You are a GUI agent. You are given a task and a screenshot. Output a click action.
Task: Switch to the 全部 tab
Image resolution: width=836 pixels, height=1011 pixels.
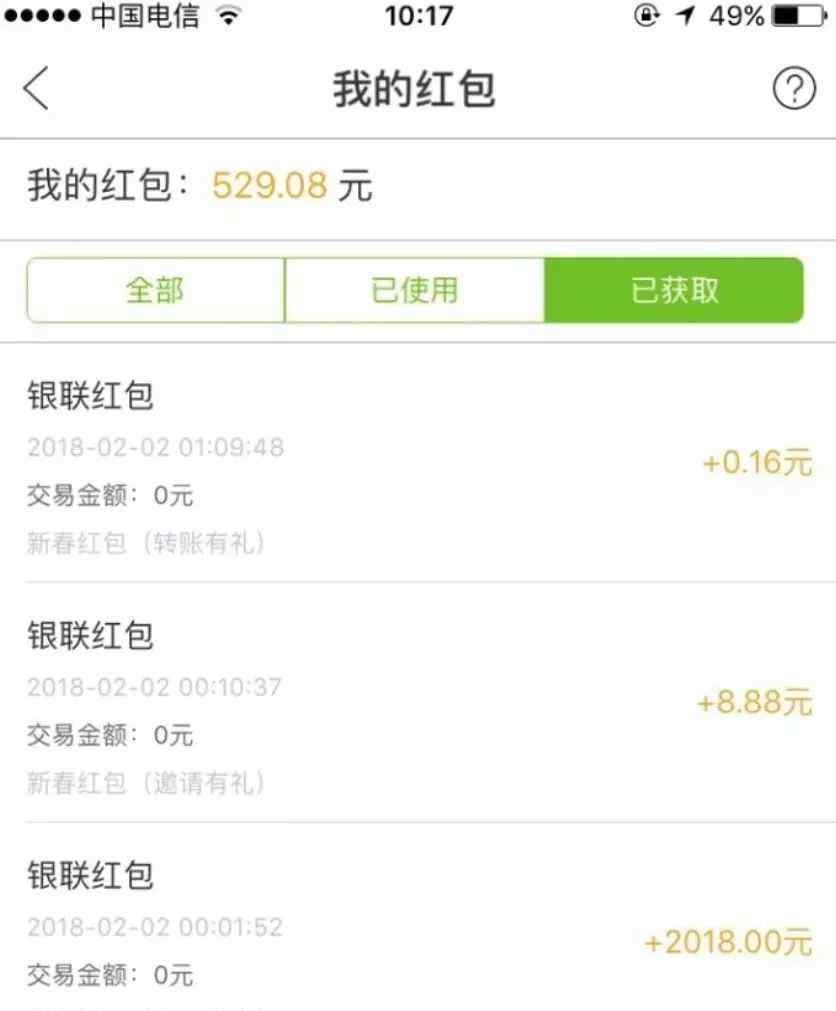point(156,290)
